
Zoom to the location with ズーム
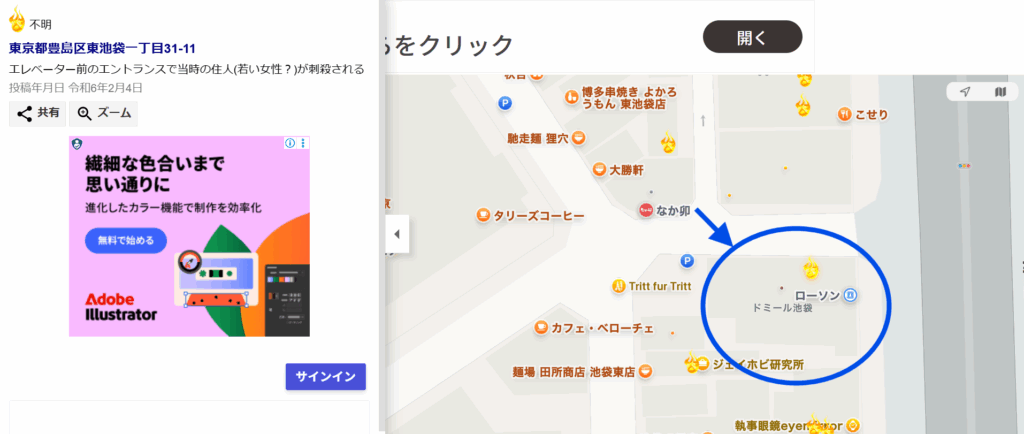[x=104, y=113]
